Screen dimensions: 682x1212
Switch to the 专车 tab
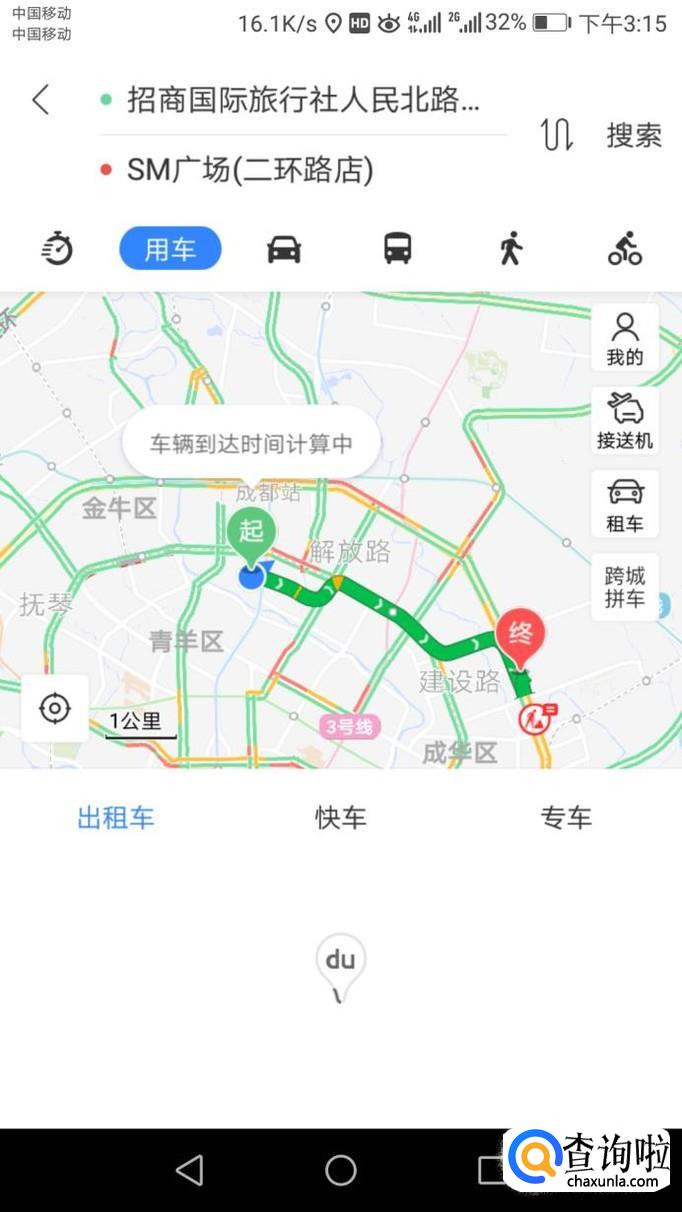tap(566, 818)
